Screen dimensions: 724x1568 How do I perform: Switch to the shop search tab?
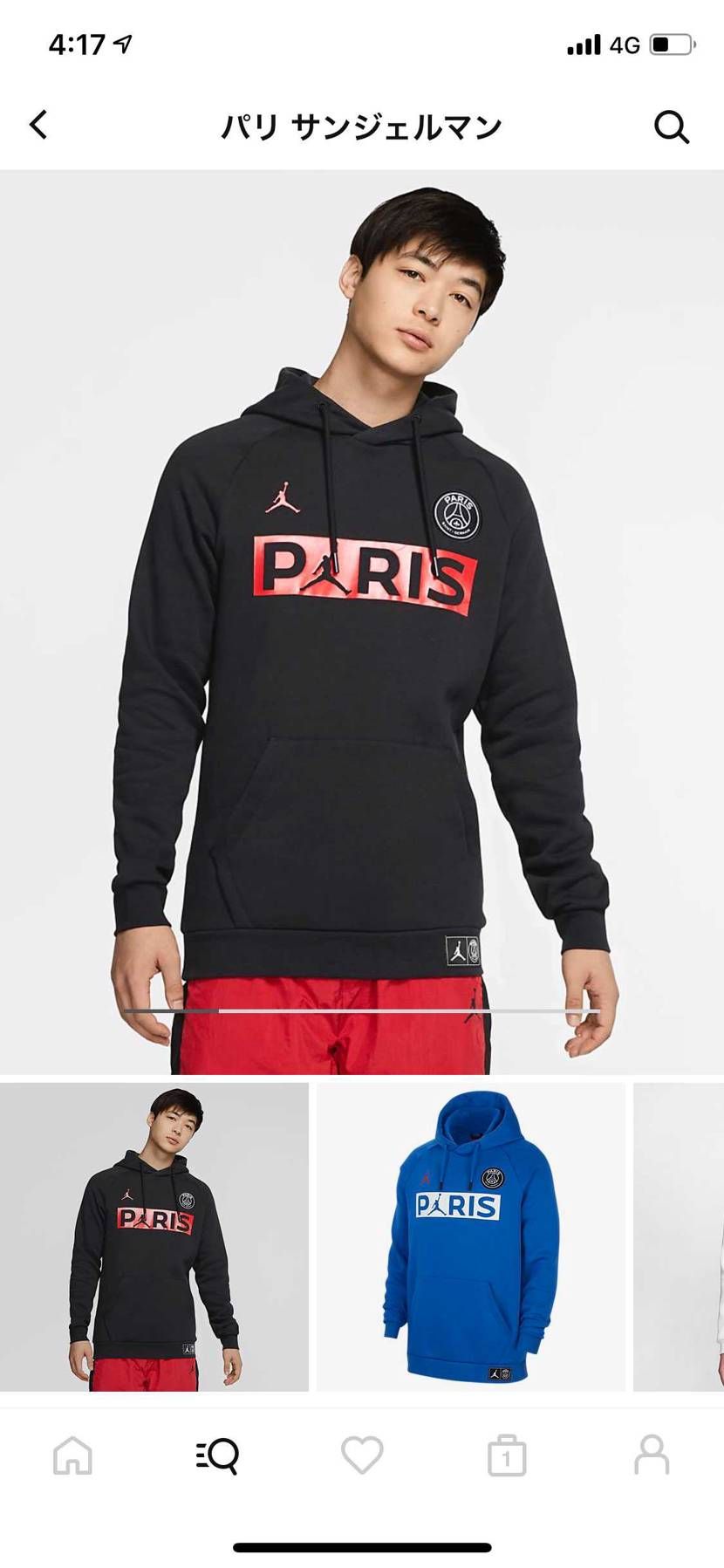click(216, 1455)
